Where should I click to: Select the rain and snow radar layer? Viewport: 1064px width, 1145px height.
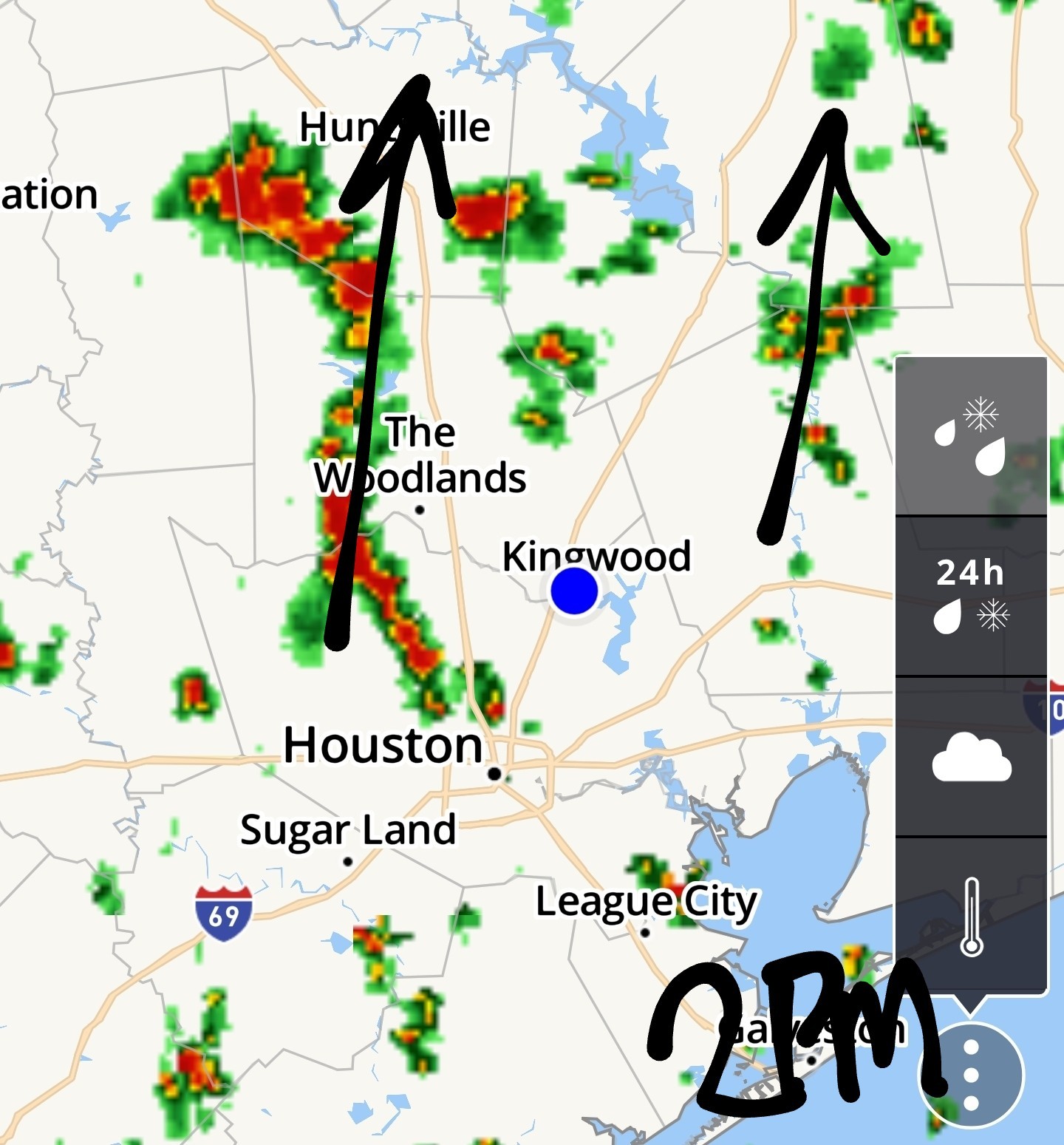pyautogui.click(x=971, y=436)
